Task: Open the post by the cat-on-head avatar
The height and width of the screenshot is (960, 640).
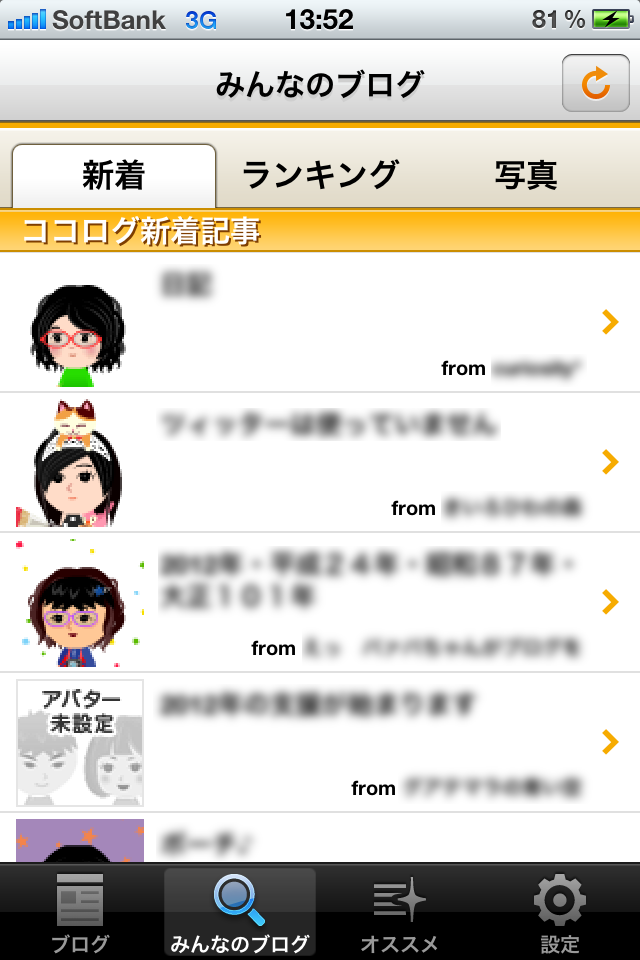Action: (320, 462)
